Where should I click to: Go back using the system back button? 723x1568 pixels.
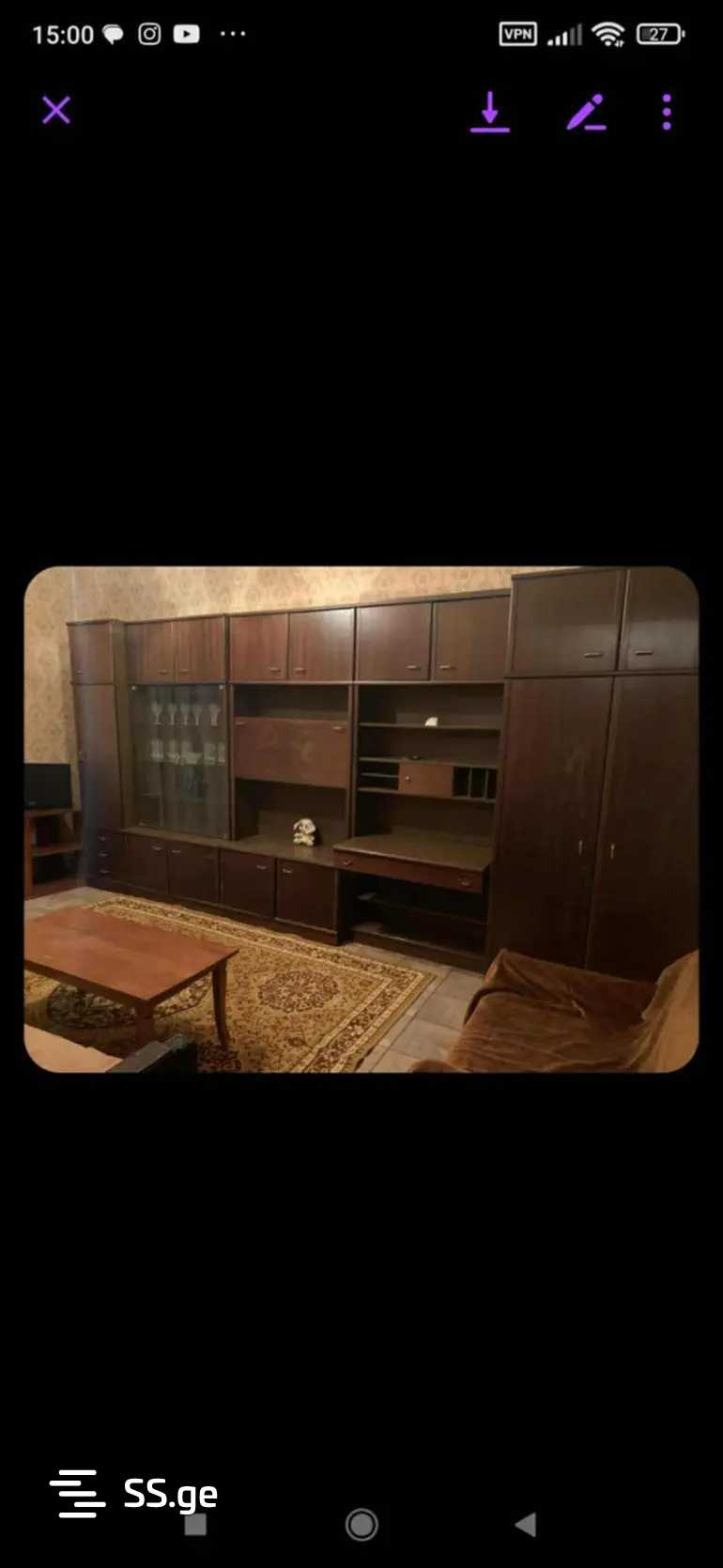[x=526, y=1524]
